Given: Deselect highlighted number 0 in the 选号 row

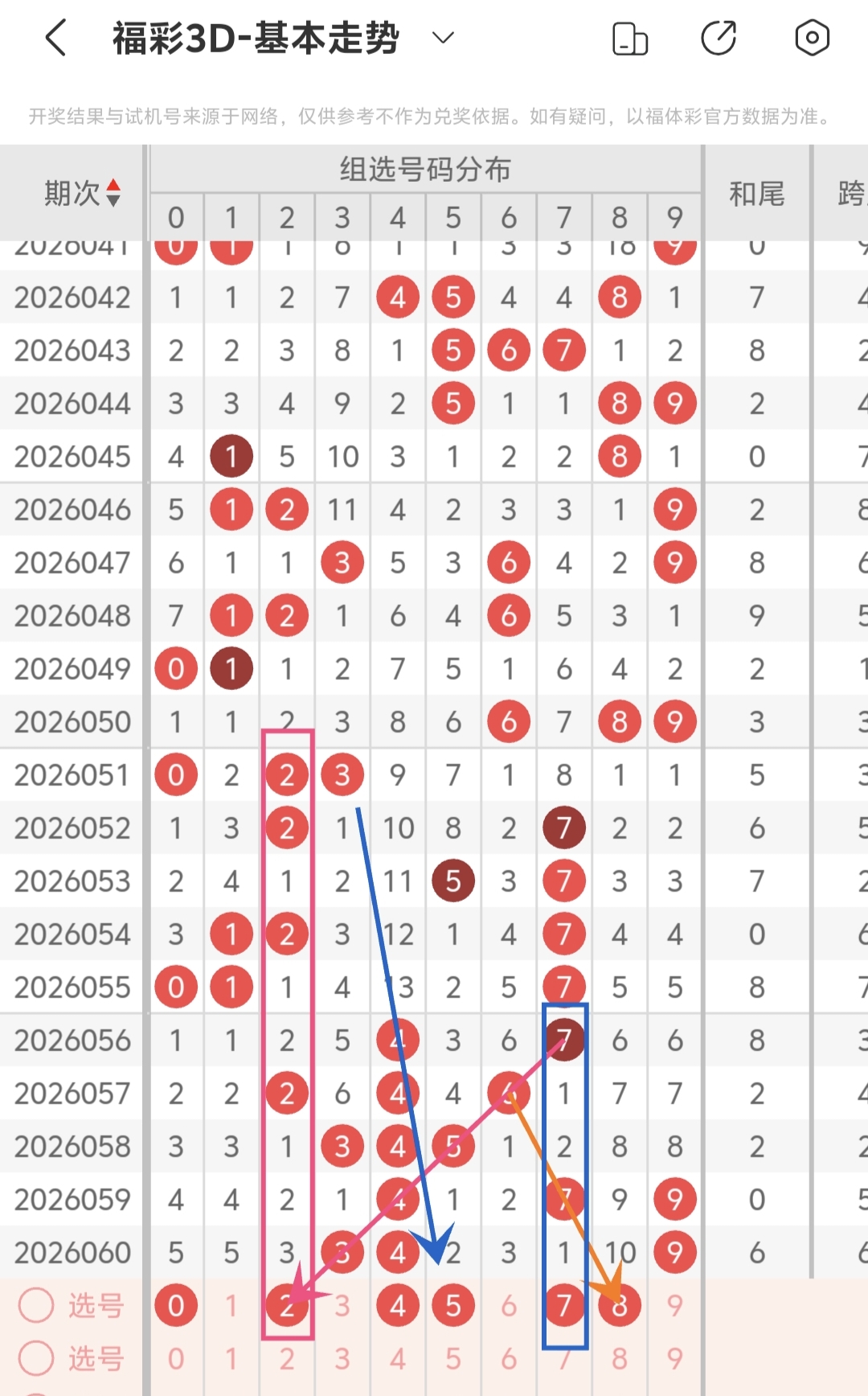Looking at the screenshot, I should tap(176, 1306).
